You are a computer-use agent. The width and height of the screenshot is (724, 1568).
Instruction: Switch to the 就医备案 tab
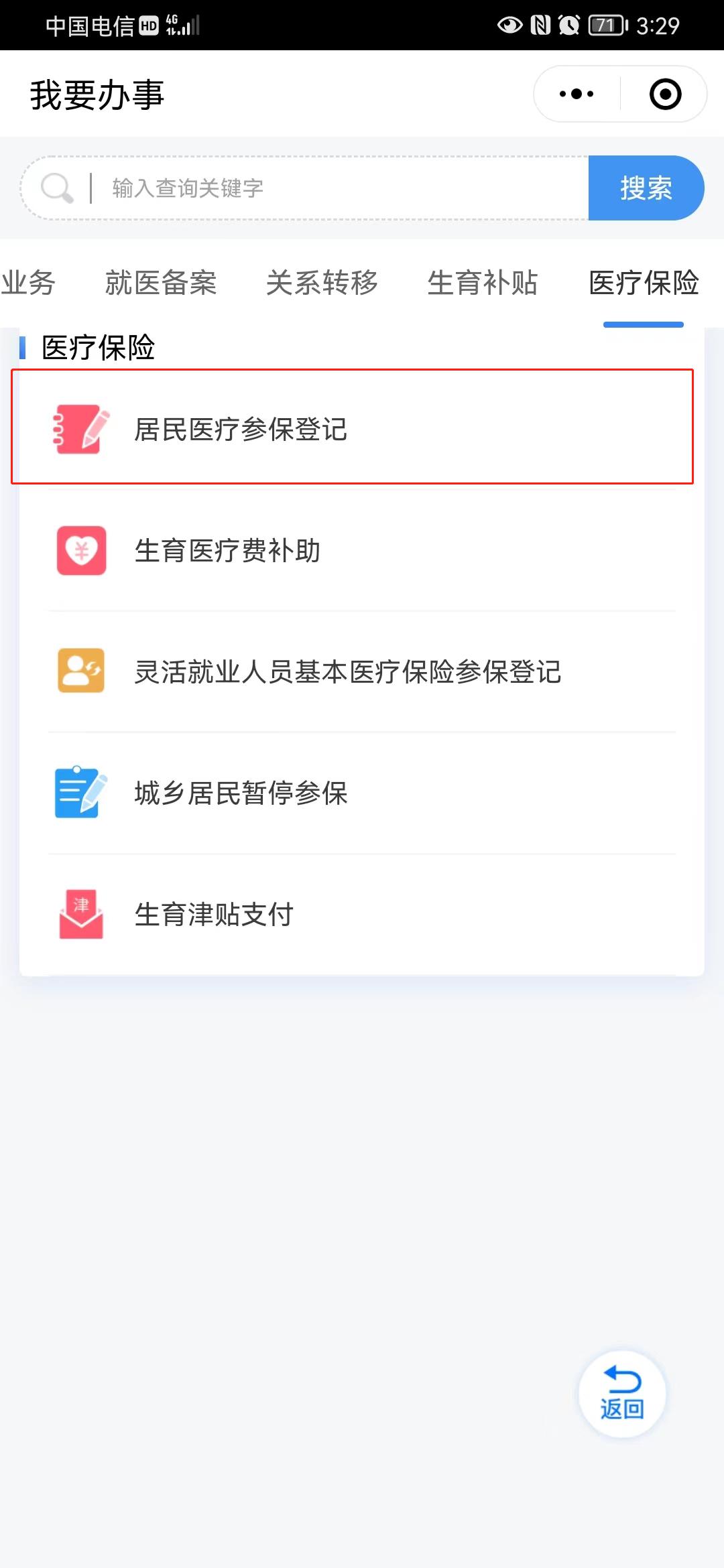(161, 283)
